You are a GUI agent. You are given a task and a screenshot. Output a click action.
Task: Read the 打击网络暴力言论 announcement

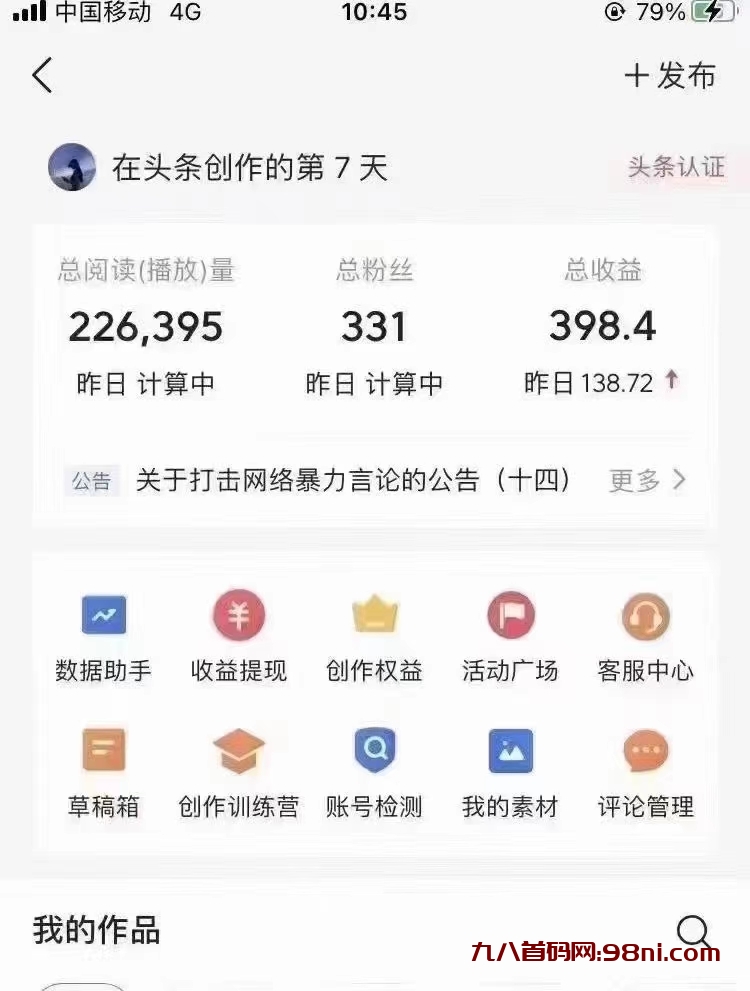[x=354, y=481]
